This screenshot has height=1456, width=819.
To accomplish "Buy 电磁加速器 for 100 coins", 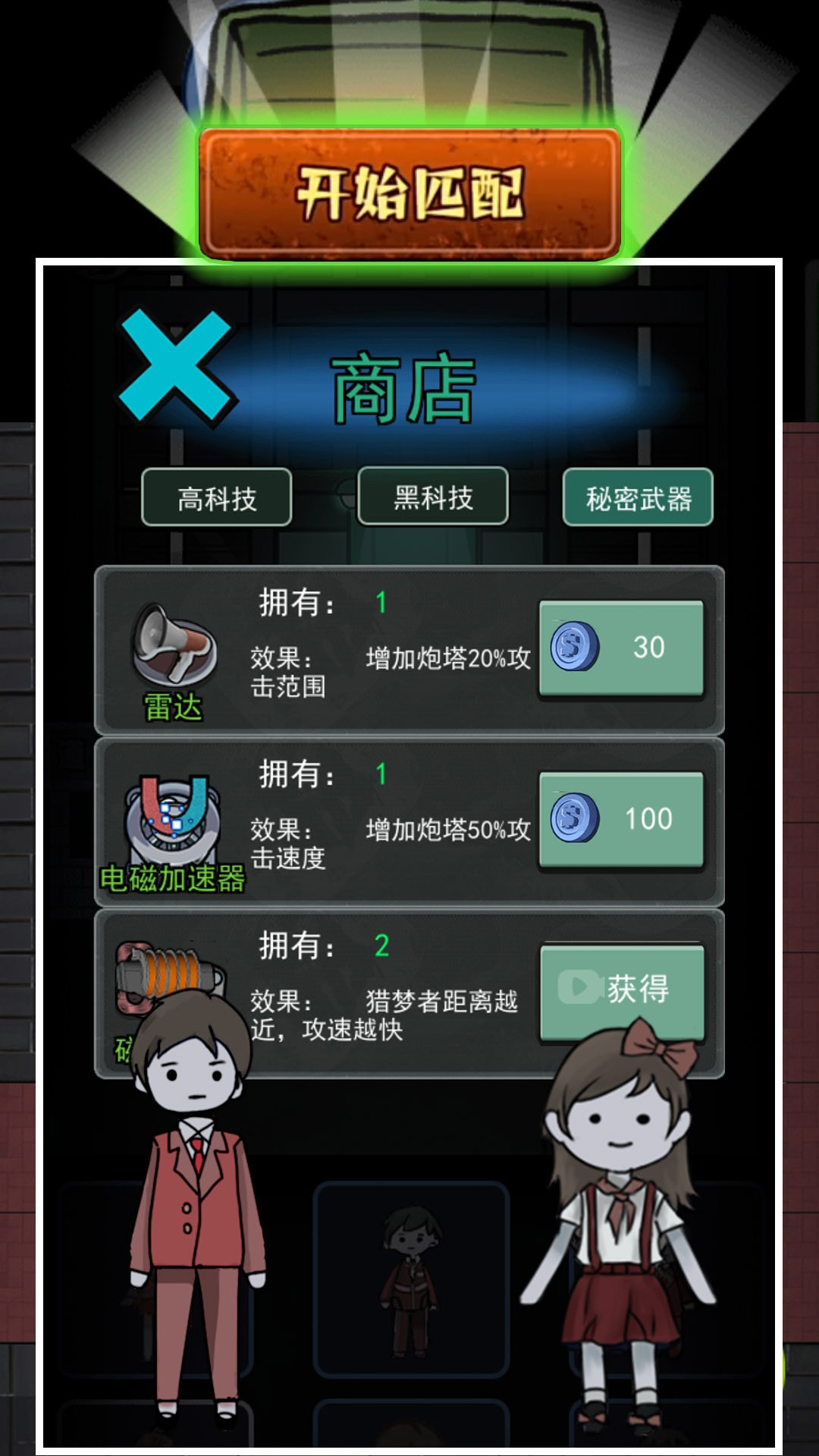I will tap(621, 819).
